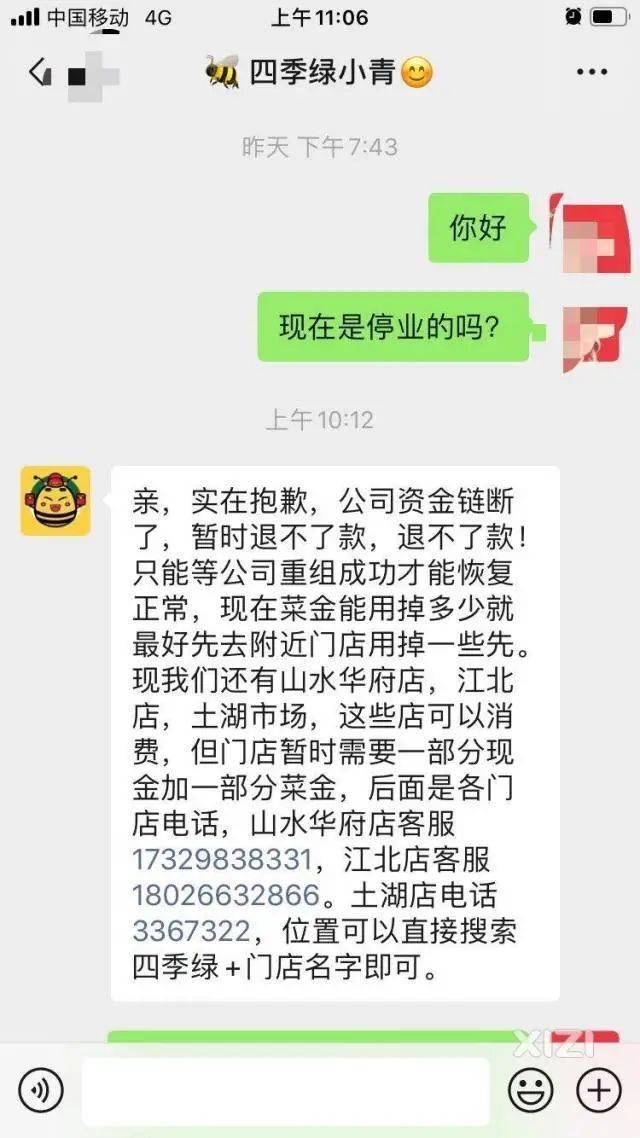The height and width of the screenshot is (1138, 640).
Task: Go back to the chat list
Action: coord(40,72)
